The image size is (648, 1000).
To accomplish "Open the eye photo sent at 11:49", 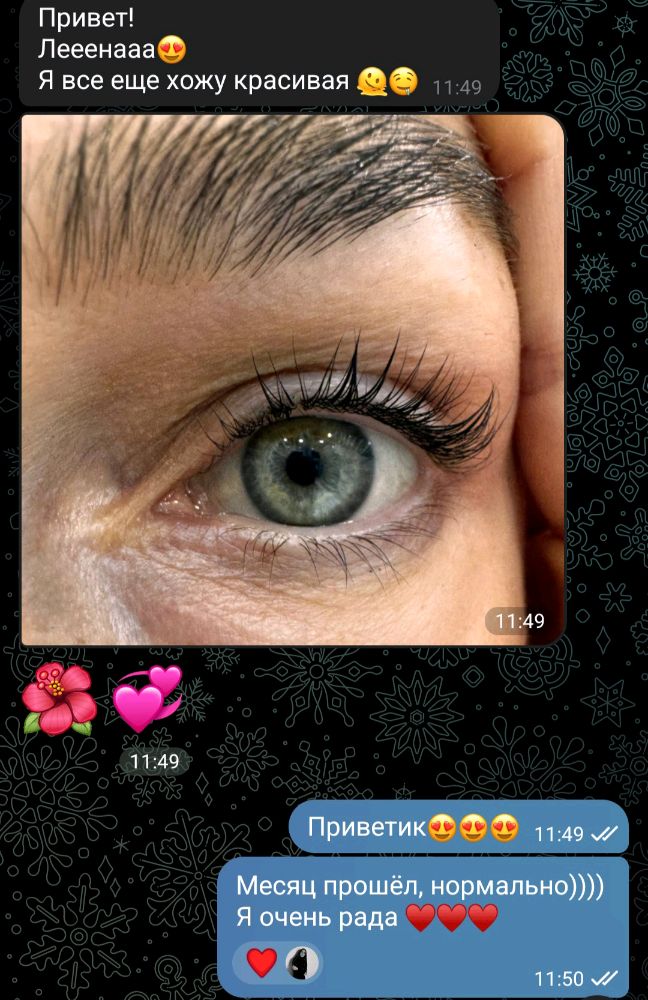I will (x=292, y=380).
